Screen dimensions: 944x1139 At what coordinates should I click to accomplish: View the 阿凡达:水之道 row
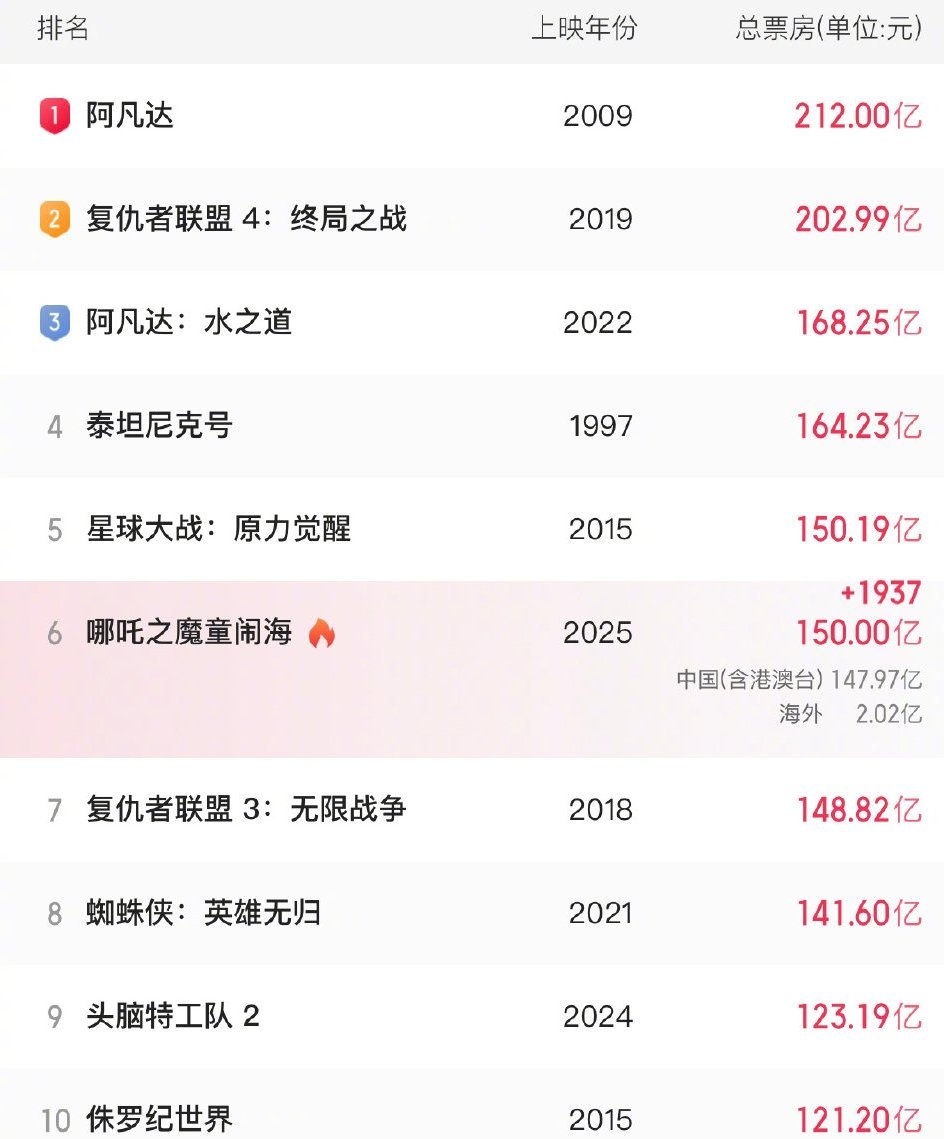click(x=189, y=322)
